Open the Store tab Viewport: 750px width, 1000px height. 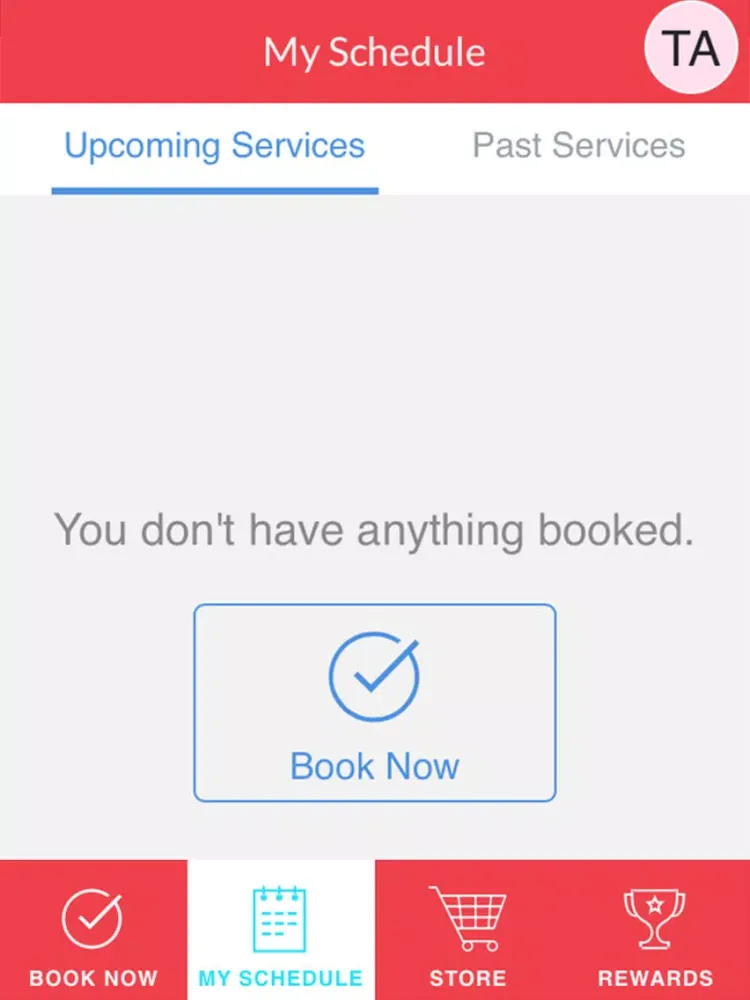[468, 932]
